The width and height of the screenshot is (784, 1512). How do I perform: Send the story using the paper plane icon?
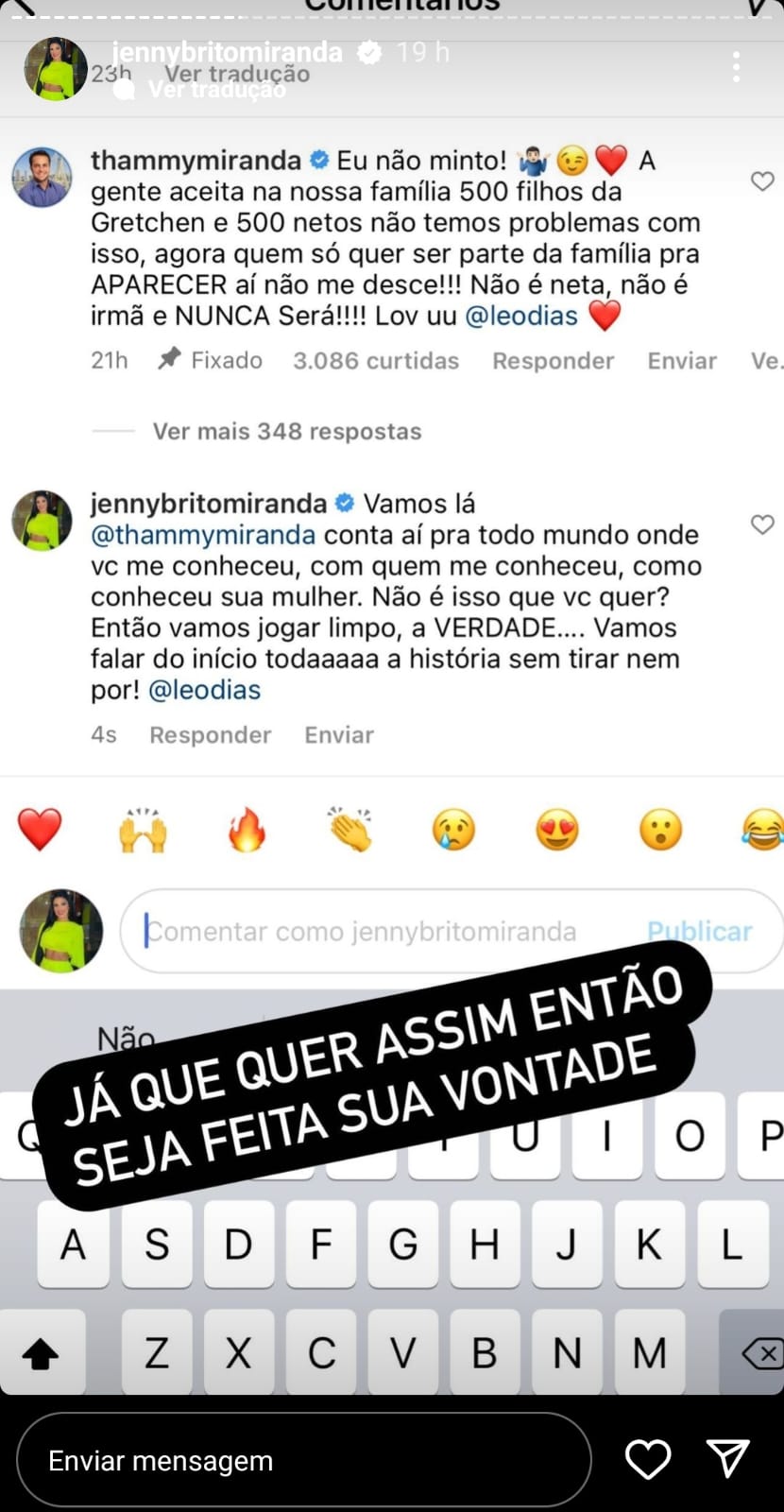pos(727,1459)
